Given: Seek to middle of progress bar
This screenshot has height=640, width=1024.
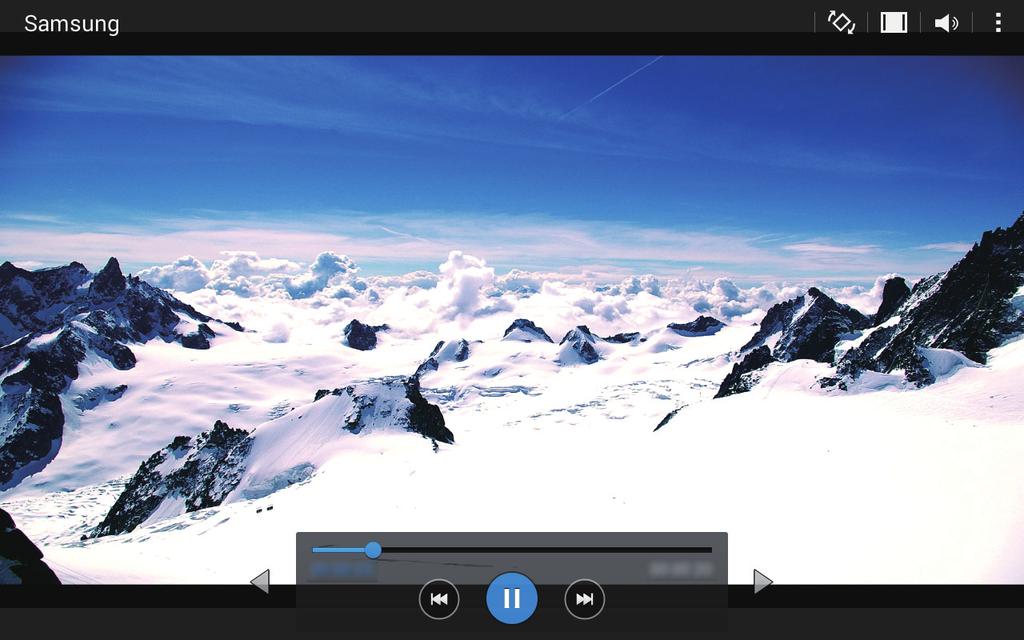Looking at the screenshot, I should (512, 549).
